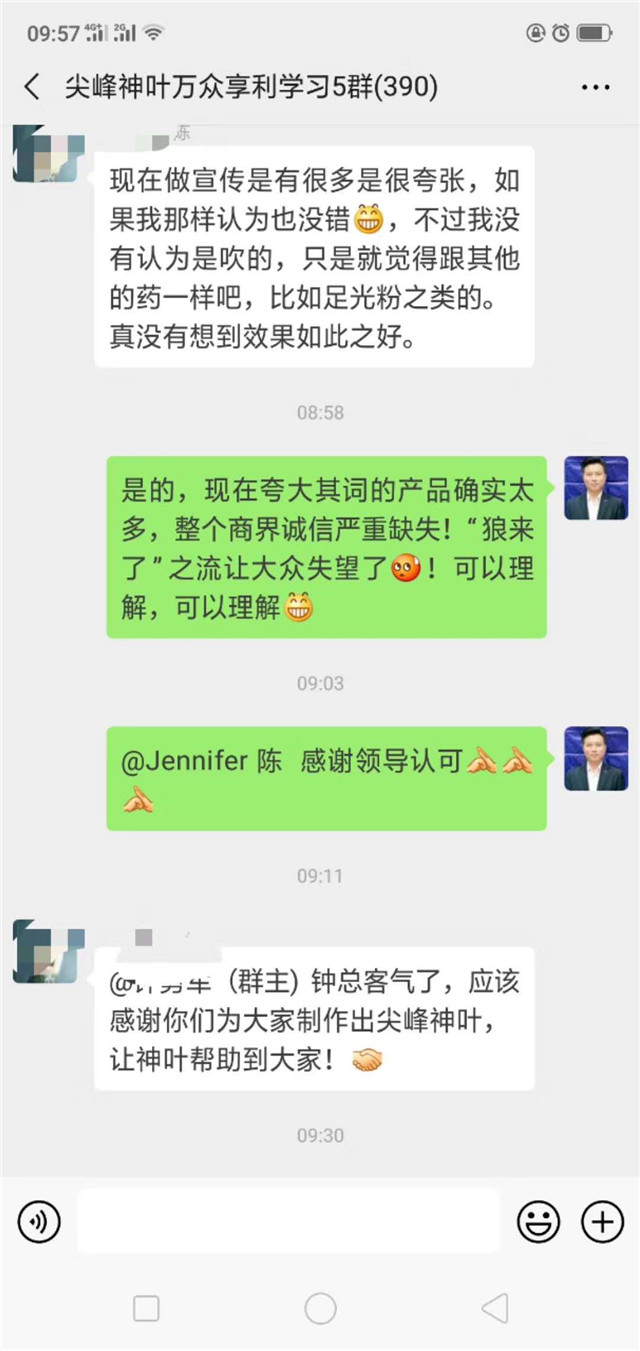Viewport: 640px width, 1351px height.
Task: Open the plus attachment menu
Action: 602,1221
